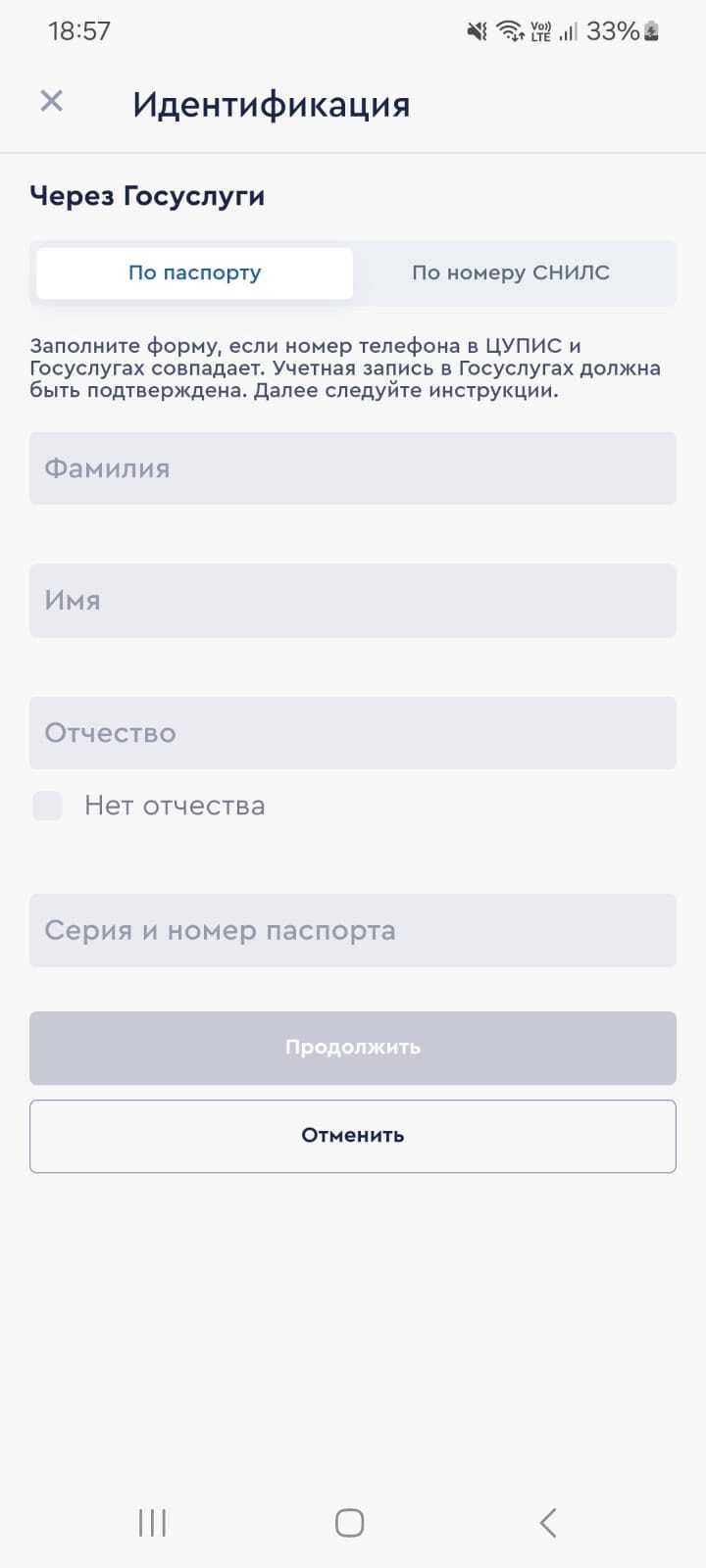Enter the Отчество field
Image resolution: width=706 pixels, height=1568 pixels.
click(353, 732)
